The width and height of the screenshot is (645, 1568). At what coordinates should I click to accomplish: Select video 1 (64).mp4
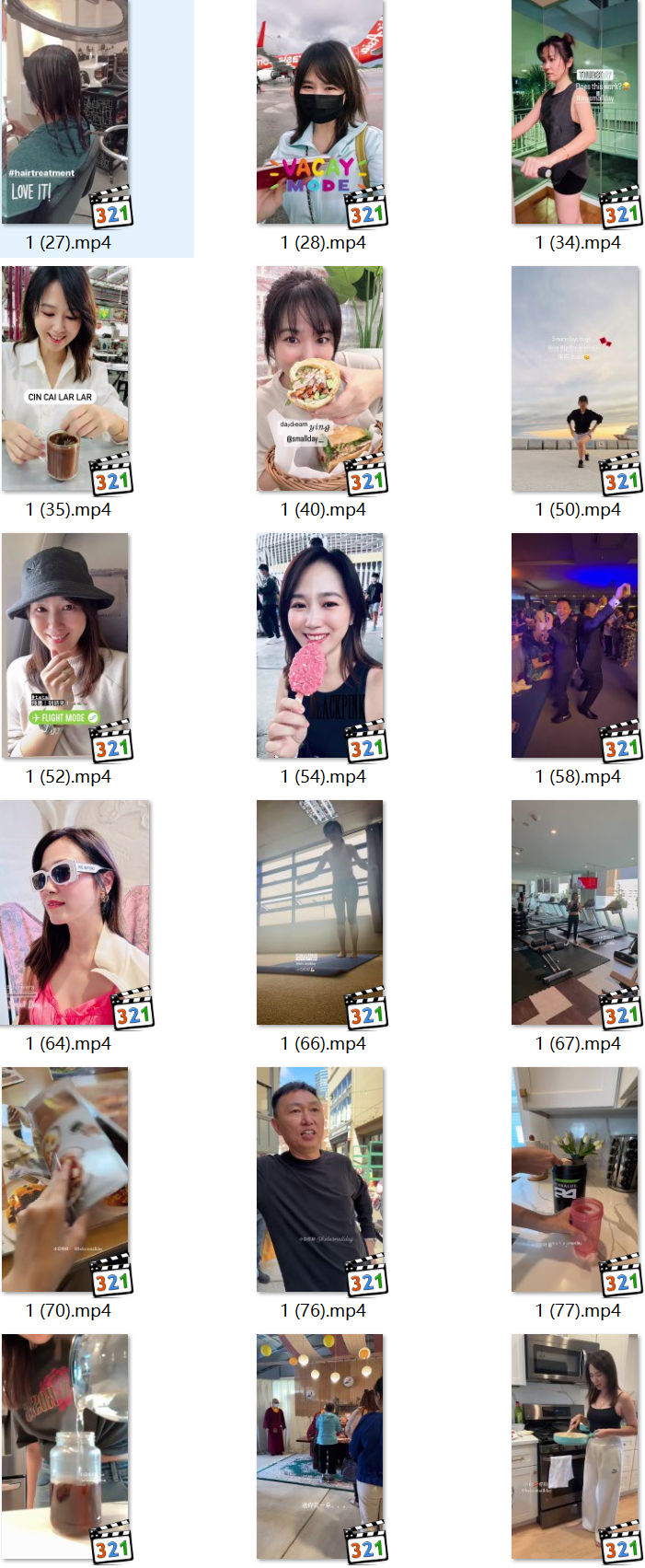point(75,913)
